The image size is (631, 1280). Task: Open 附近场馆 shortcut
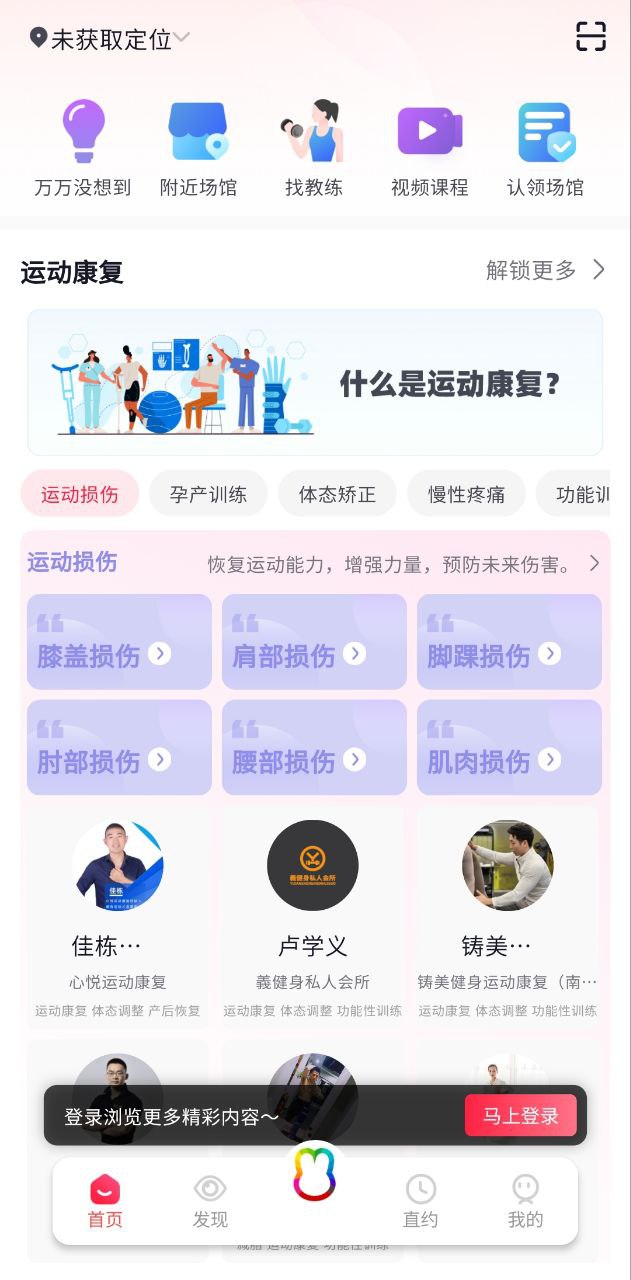[198, 149]
